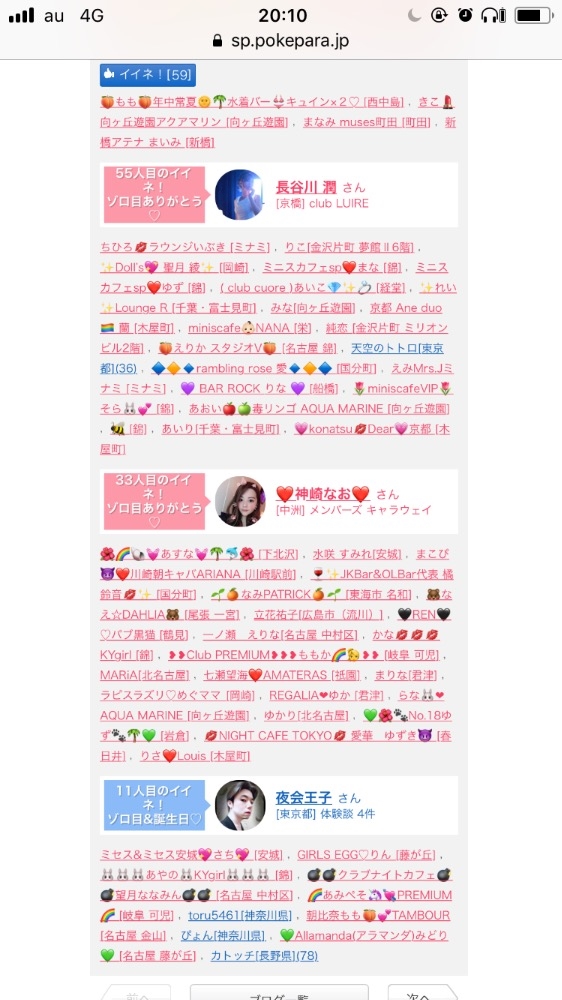Open 長谷川 潤's profile link
Viewport: 562px width, 1000px height.
click(306, 188)
